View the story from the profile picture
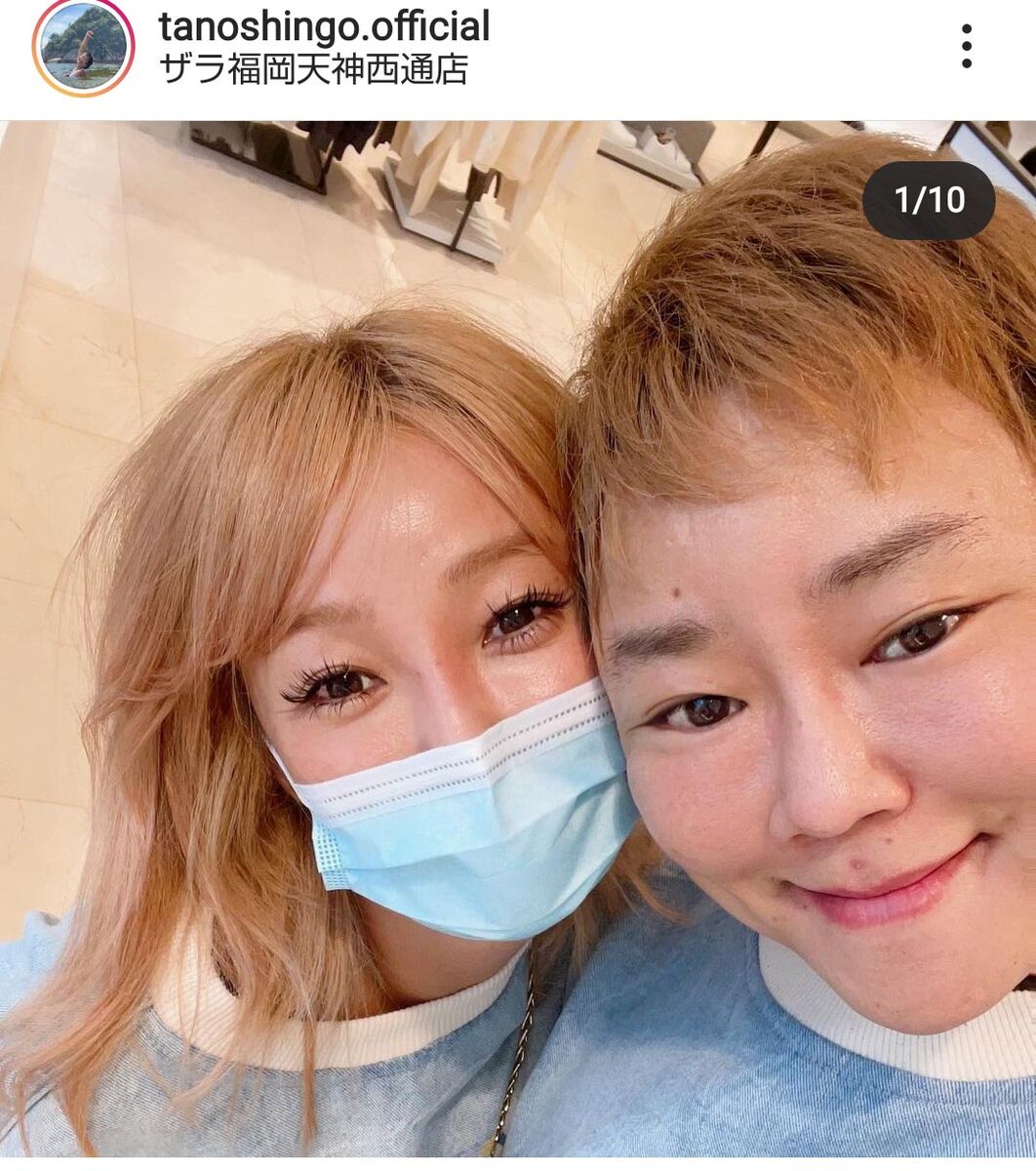This screenshot has height=1171, width=1036. click(83, 47)
